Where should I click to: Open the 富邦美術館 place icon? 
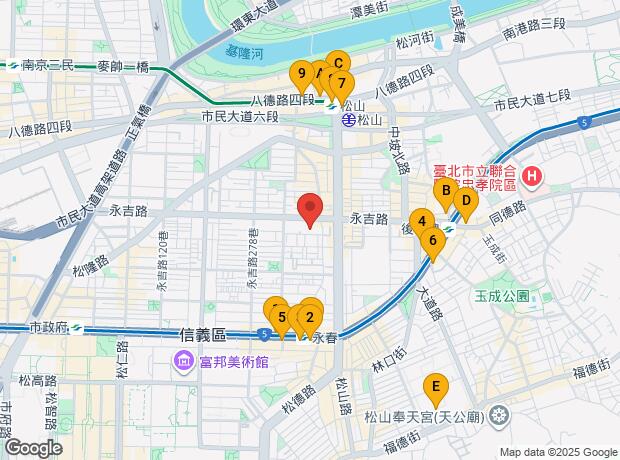184,361
